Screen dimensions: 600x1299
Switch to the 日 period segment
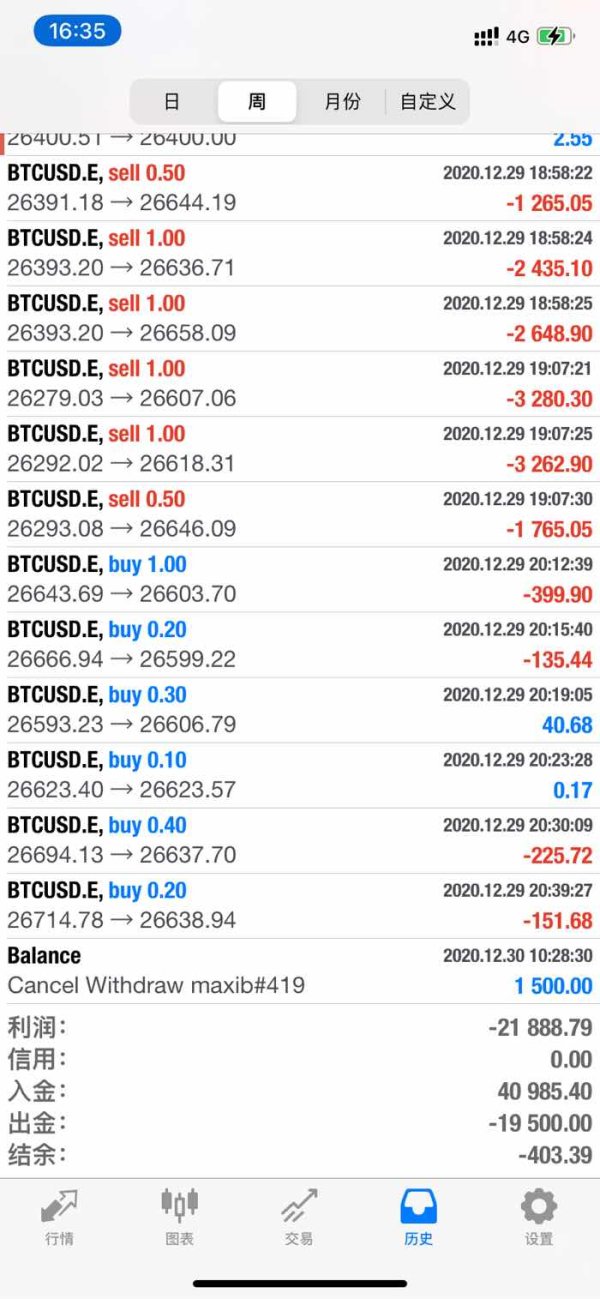(172, 102)
